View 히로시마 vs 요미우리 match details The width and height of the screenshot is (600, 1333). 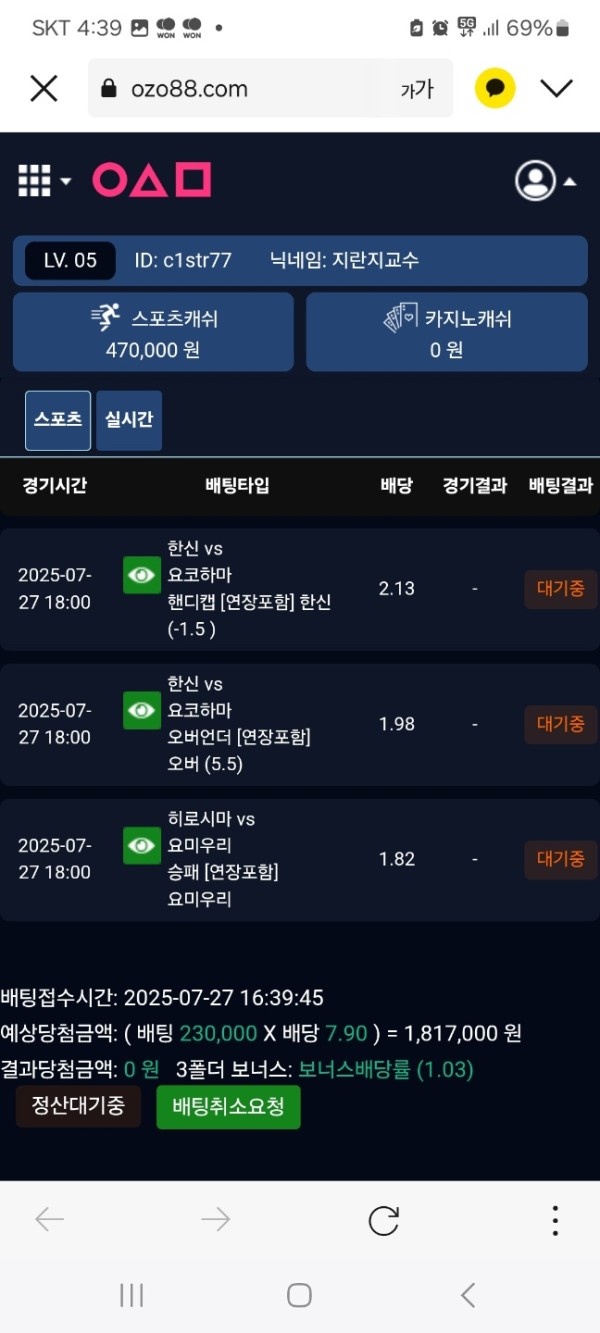pos(142,845)
